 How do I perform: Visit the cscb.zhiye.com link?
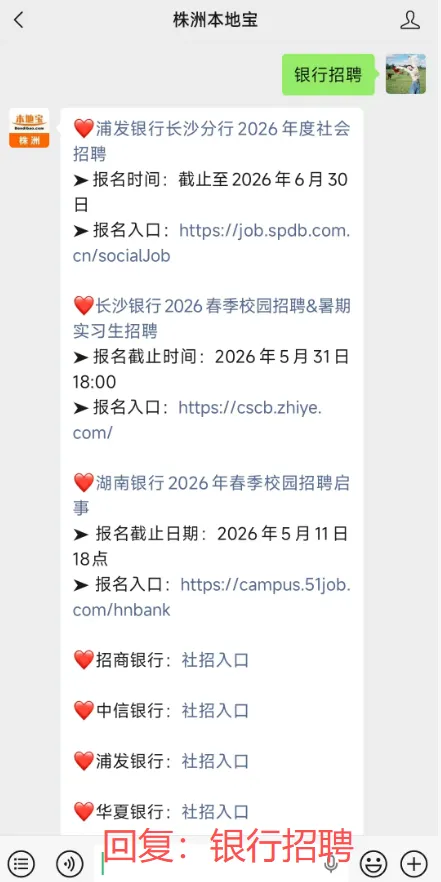tap(197, 420)
